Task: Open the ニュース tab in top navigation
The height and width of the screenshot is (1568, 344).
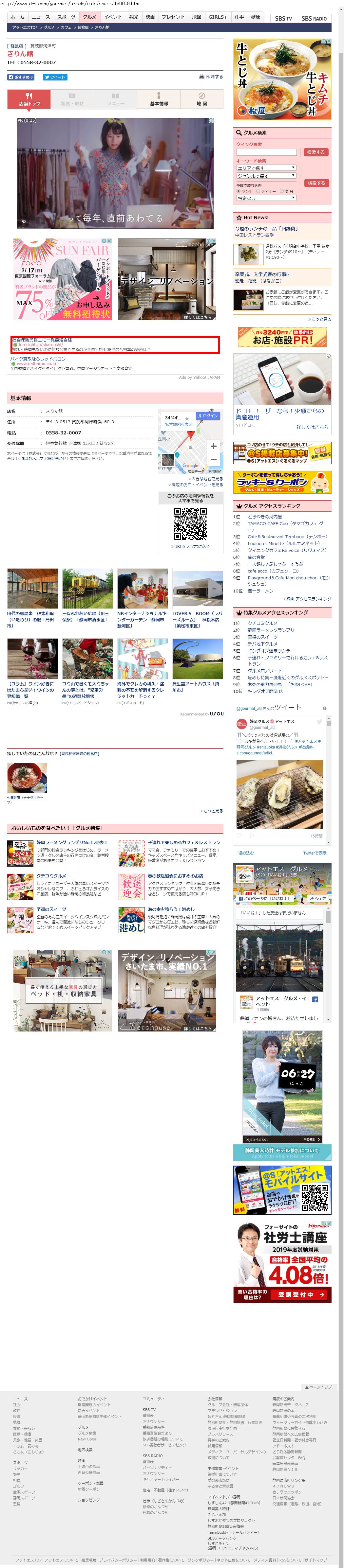Action: 40,17
